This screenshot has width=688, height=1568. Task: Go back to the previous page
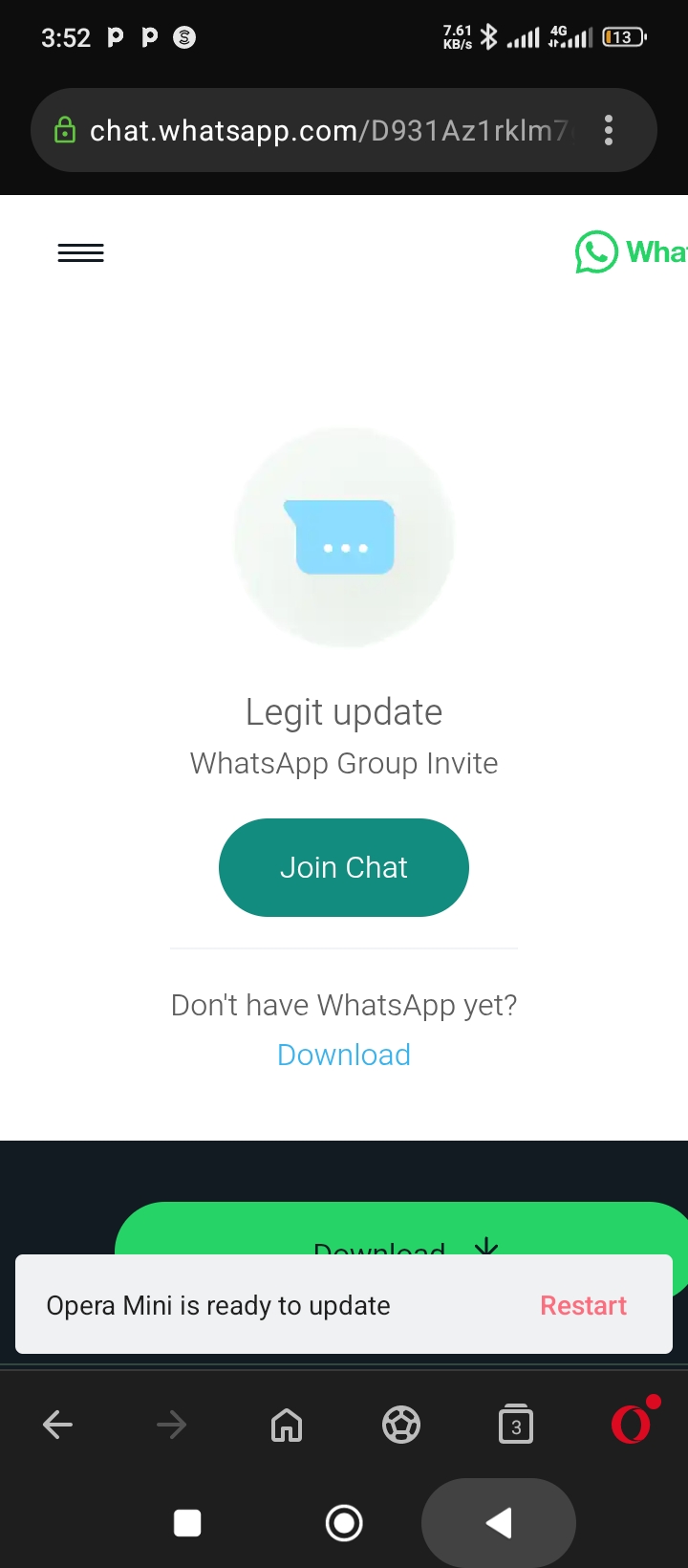tap(58, 1425)
